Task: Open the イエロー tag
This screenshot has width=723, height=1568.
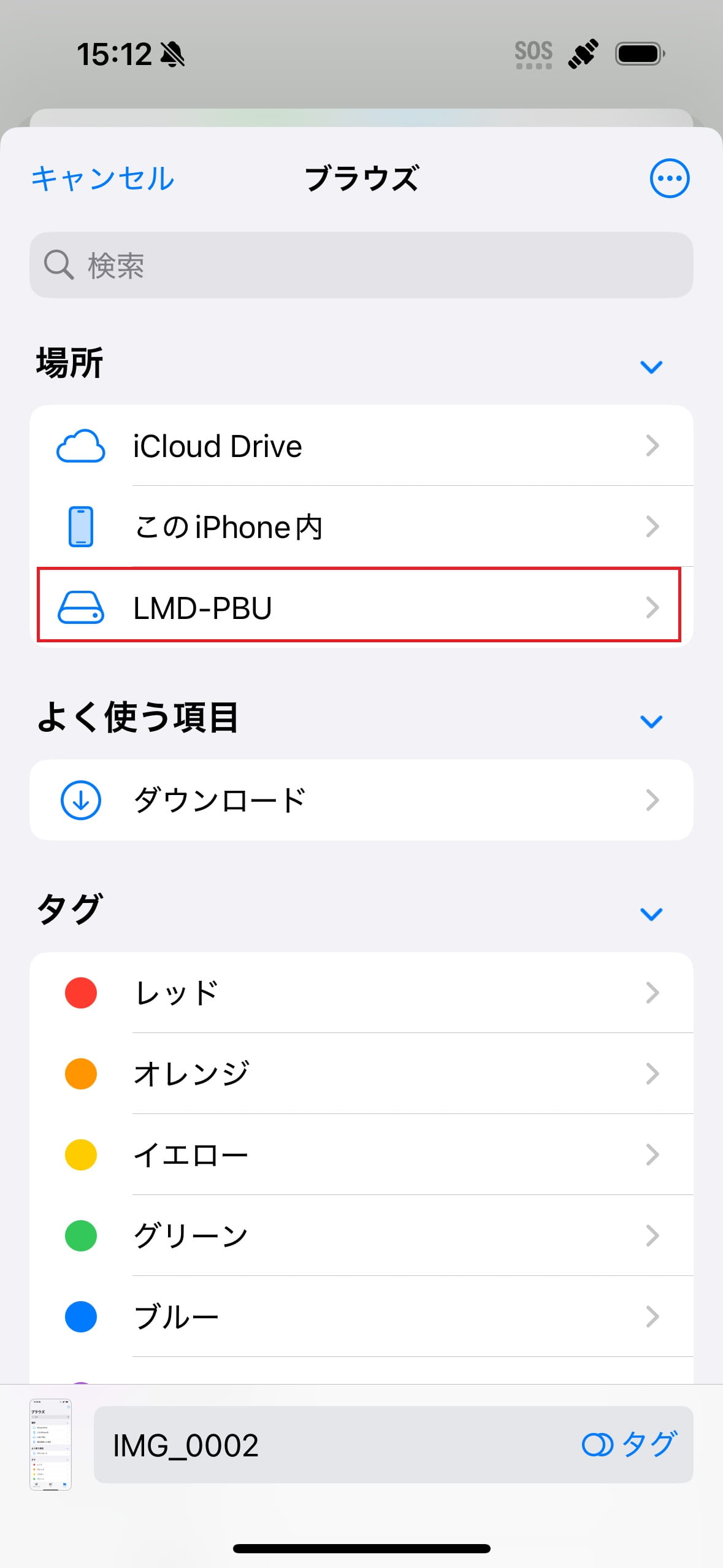Action: [361, 1155]
